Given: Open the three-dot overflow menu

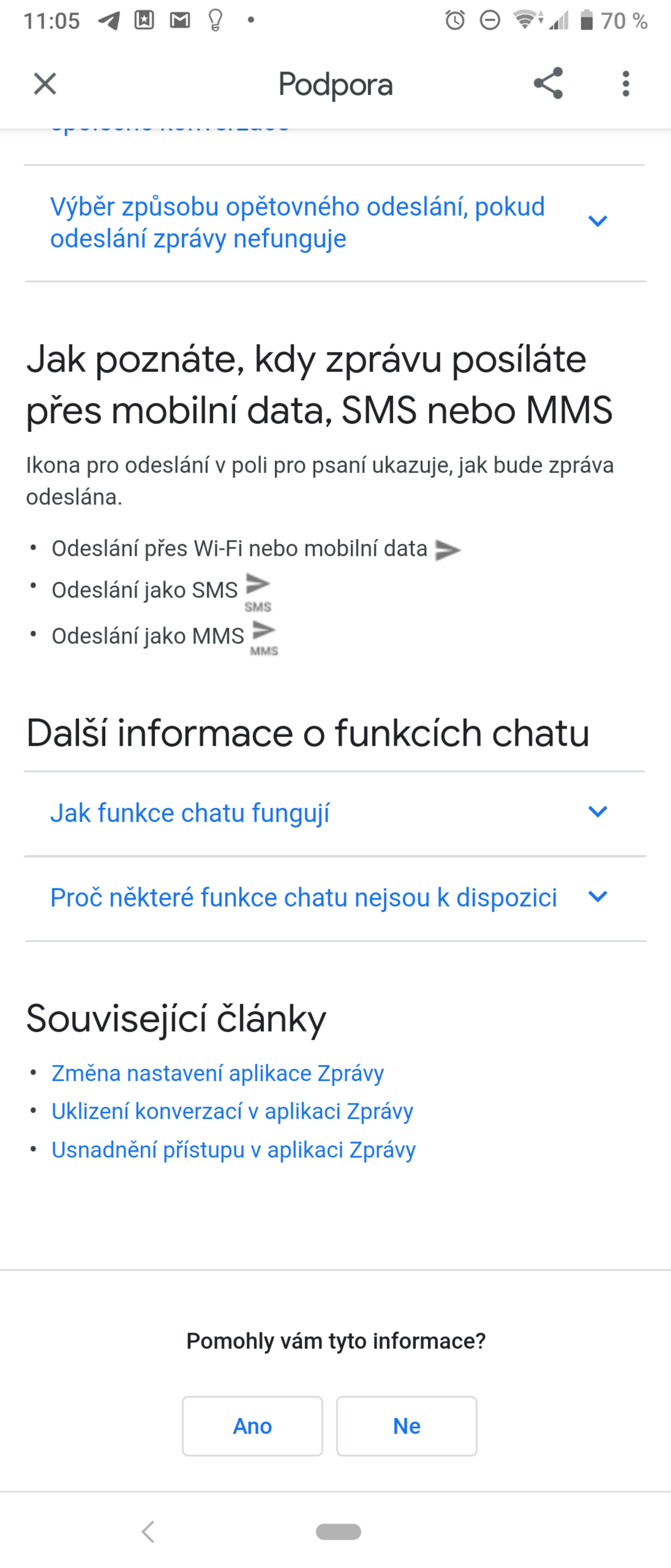Looking at the screenshot, I should point(625,83).
